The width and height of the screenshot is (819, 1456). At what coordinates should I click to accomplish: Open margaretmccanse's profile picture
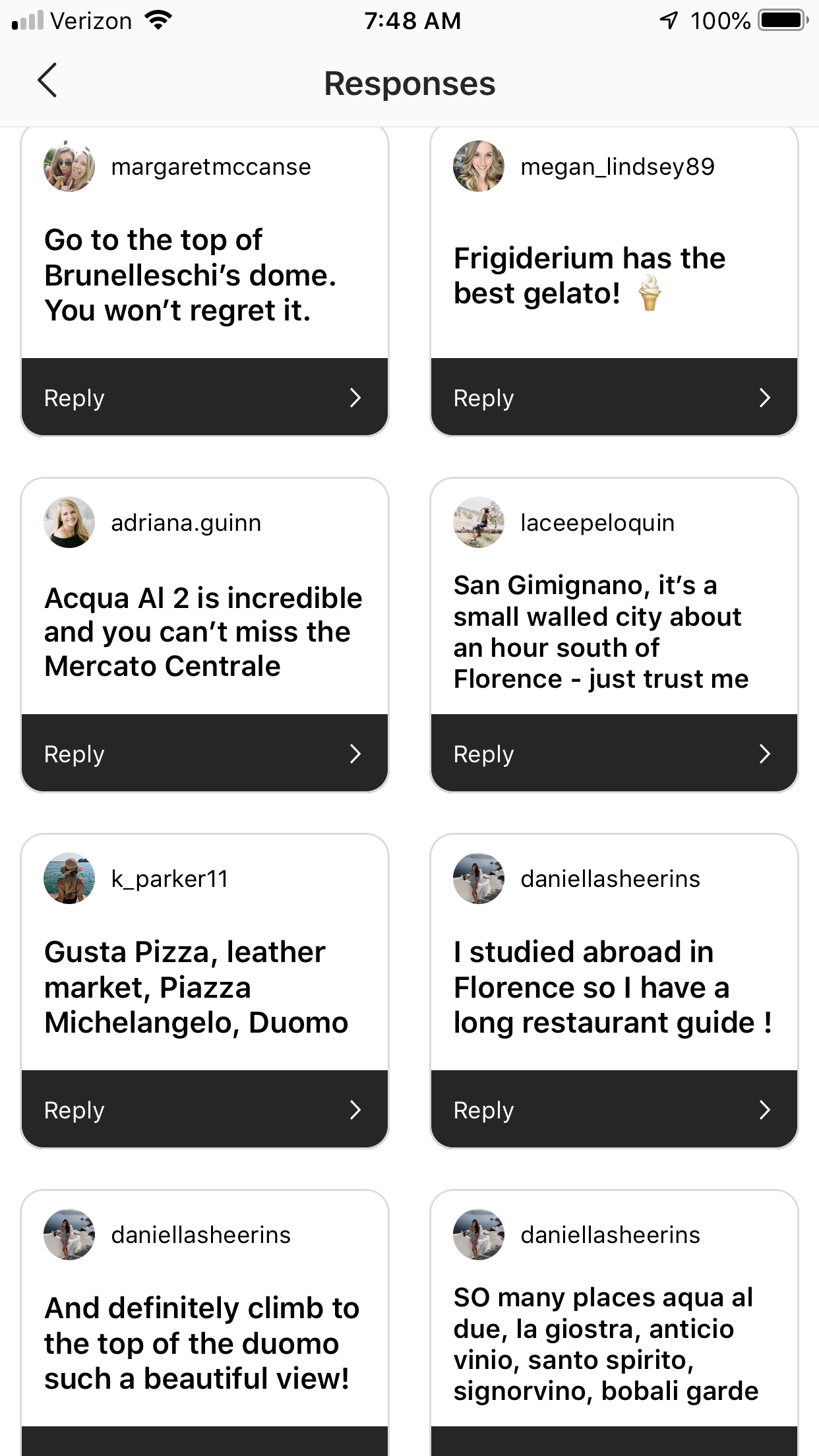[x=69, y=166]
